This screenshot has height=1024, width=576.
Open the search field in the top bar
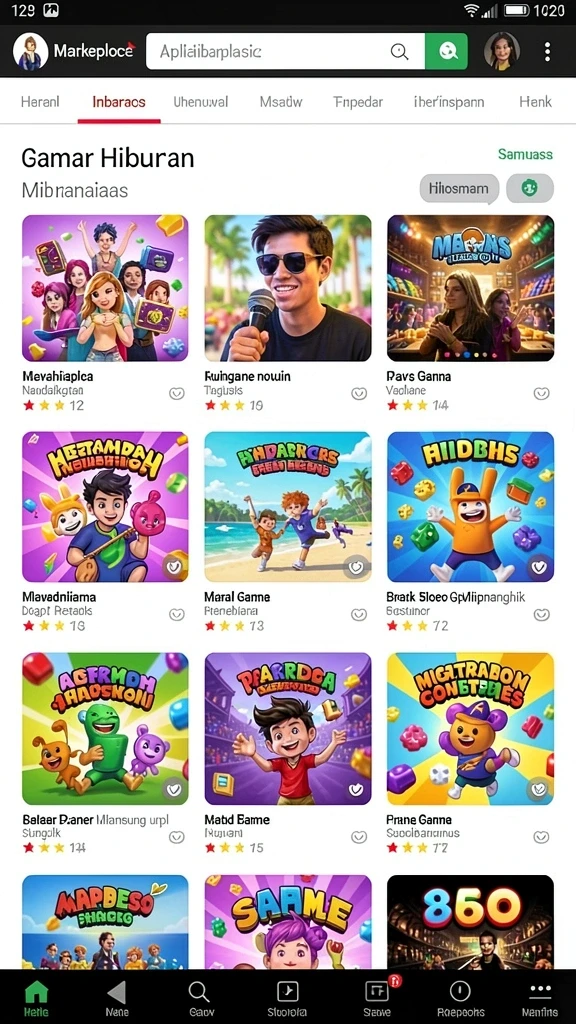(x=285, y=52)
